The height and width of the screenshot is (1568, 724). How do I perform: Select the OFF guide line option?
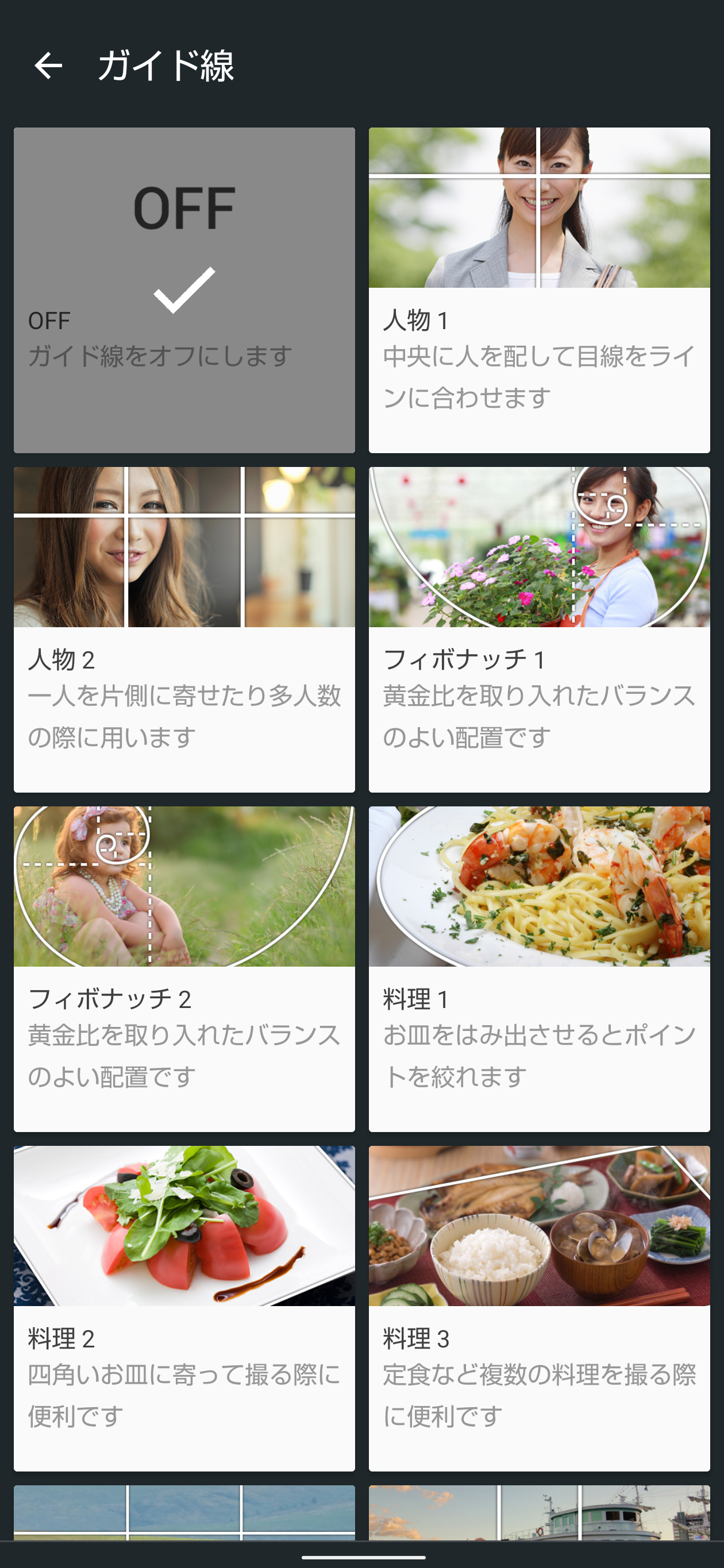click(x=184, y=289)
